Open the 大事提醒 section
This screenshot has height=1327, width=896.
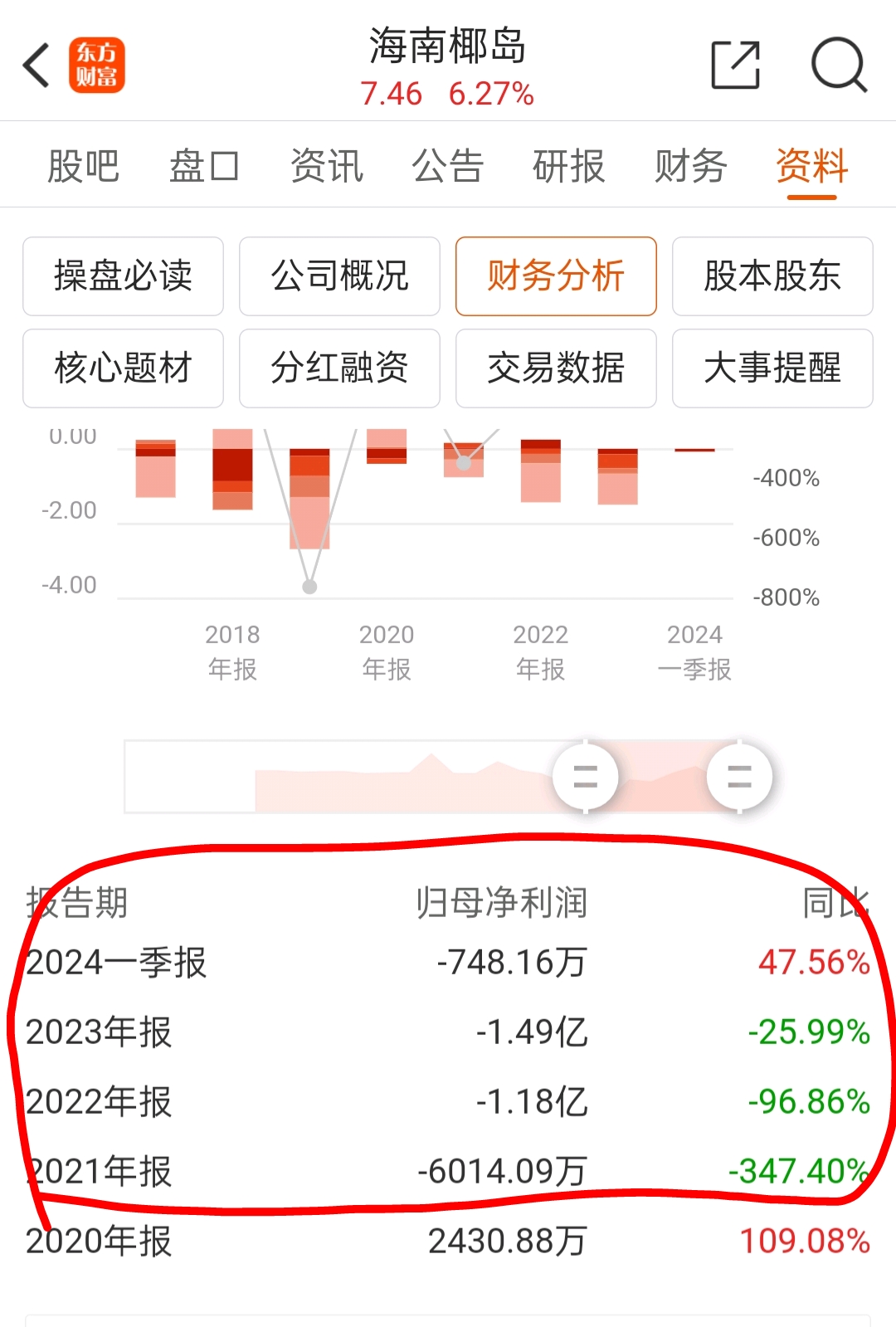[772, 368]
